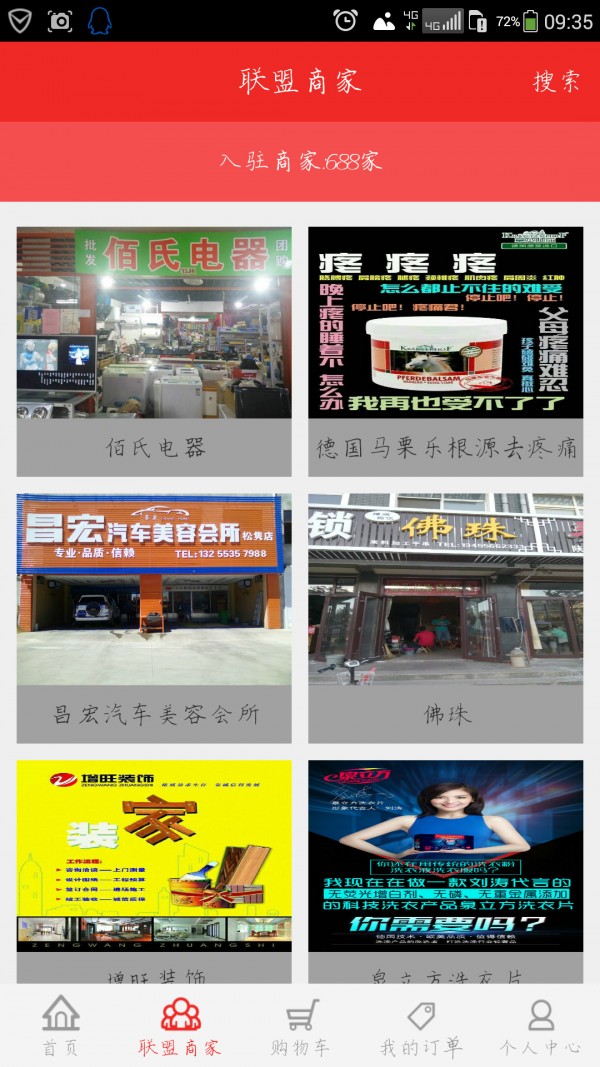Go to the 购物车 tab

tap(301, 1026)
